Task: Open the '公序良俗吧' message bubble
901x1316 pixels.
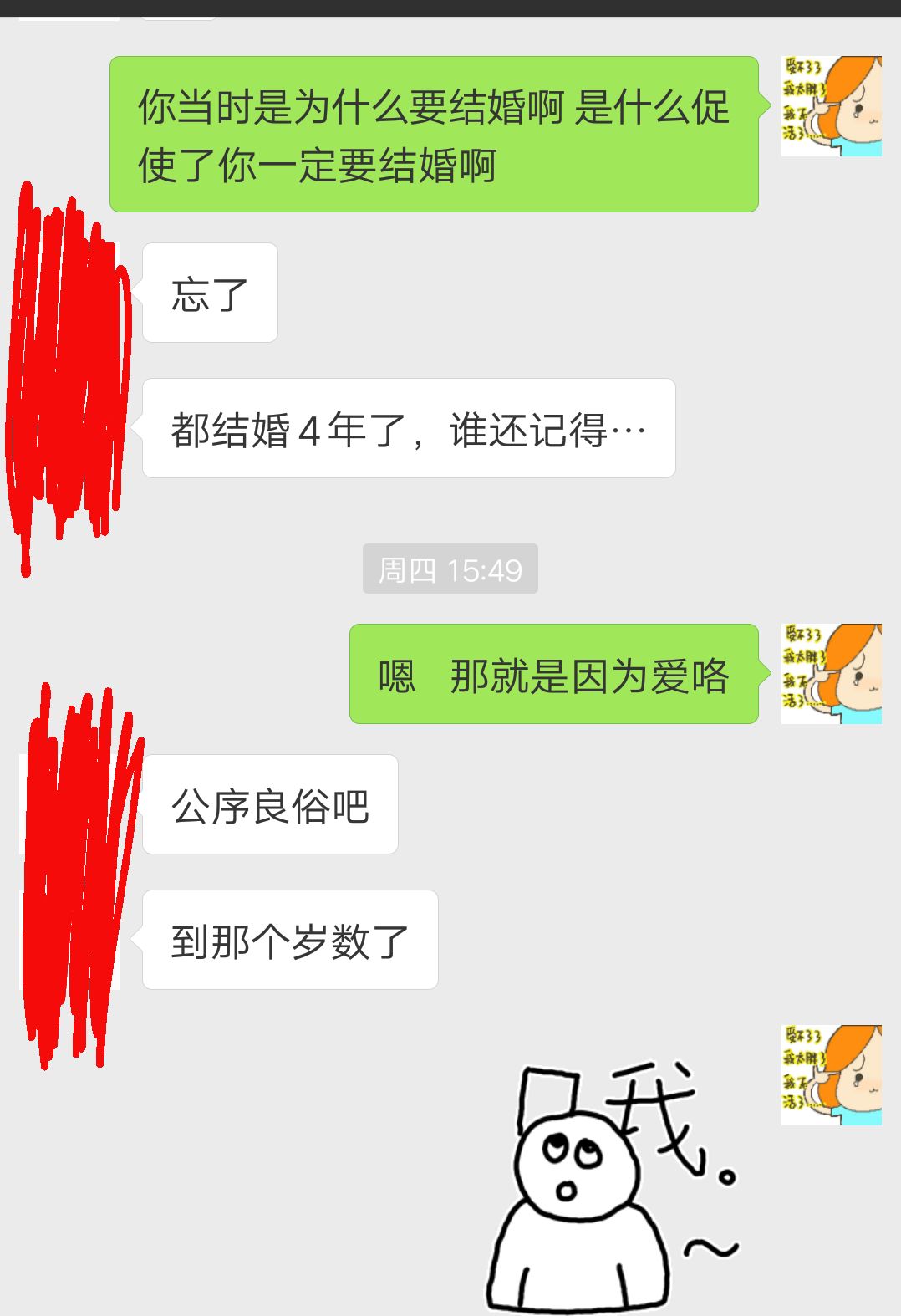Action: [269, 803]
